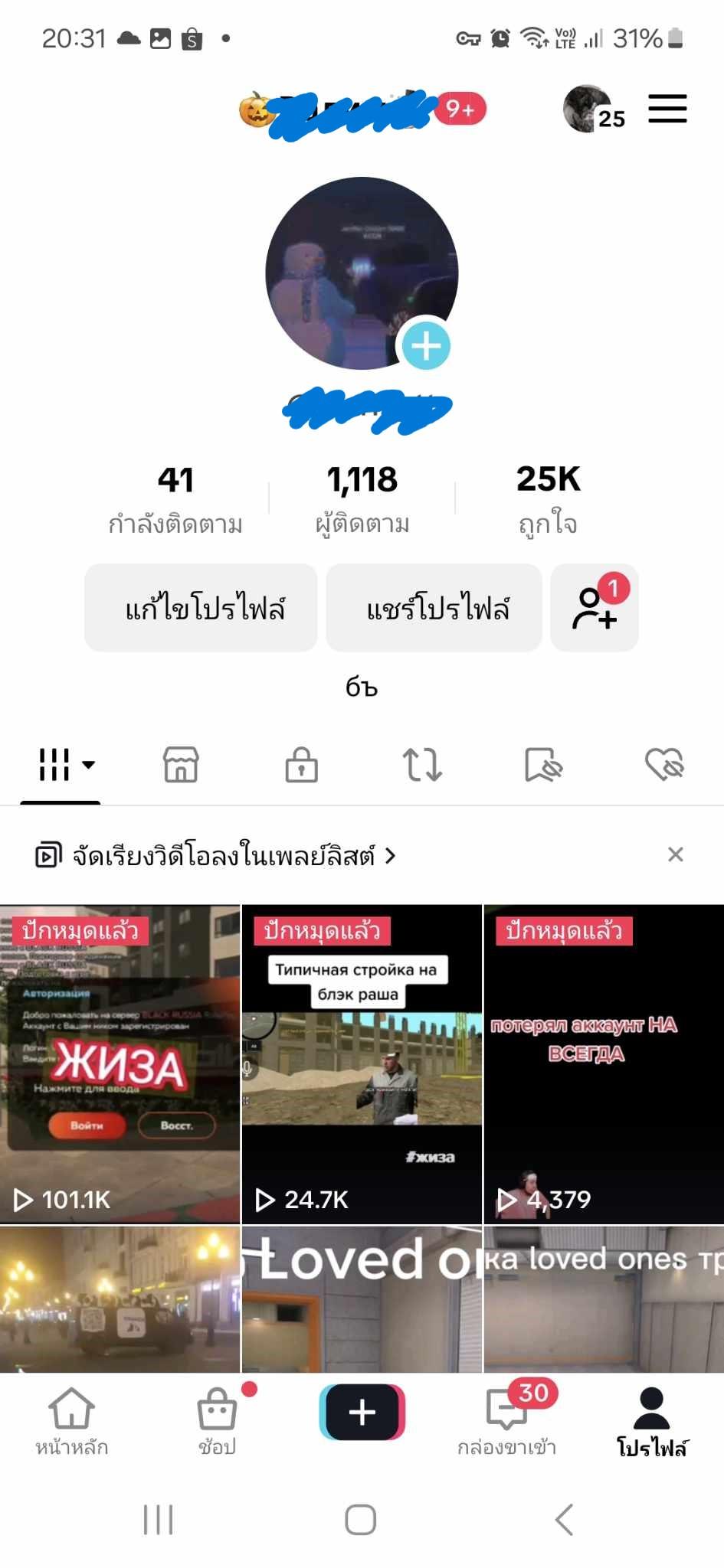Tap แชร์โปรไฟล์ to share profile
Screen dimensions: 724x1568
(434, 608)
